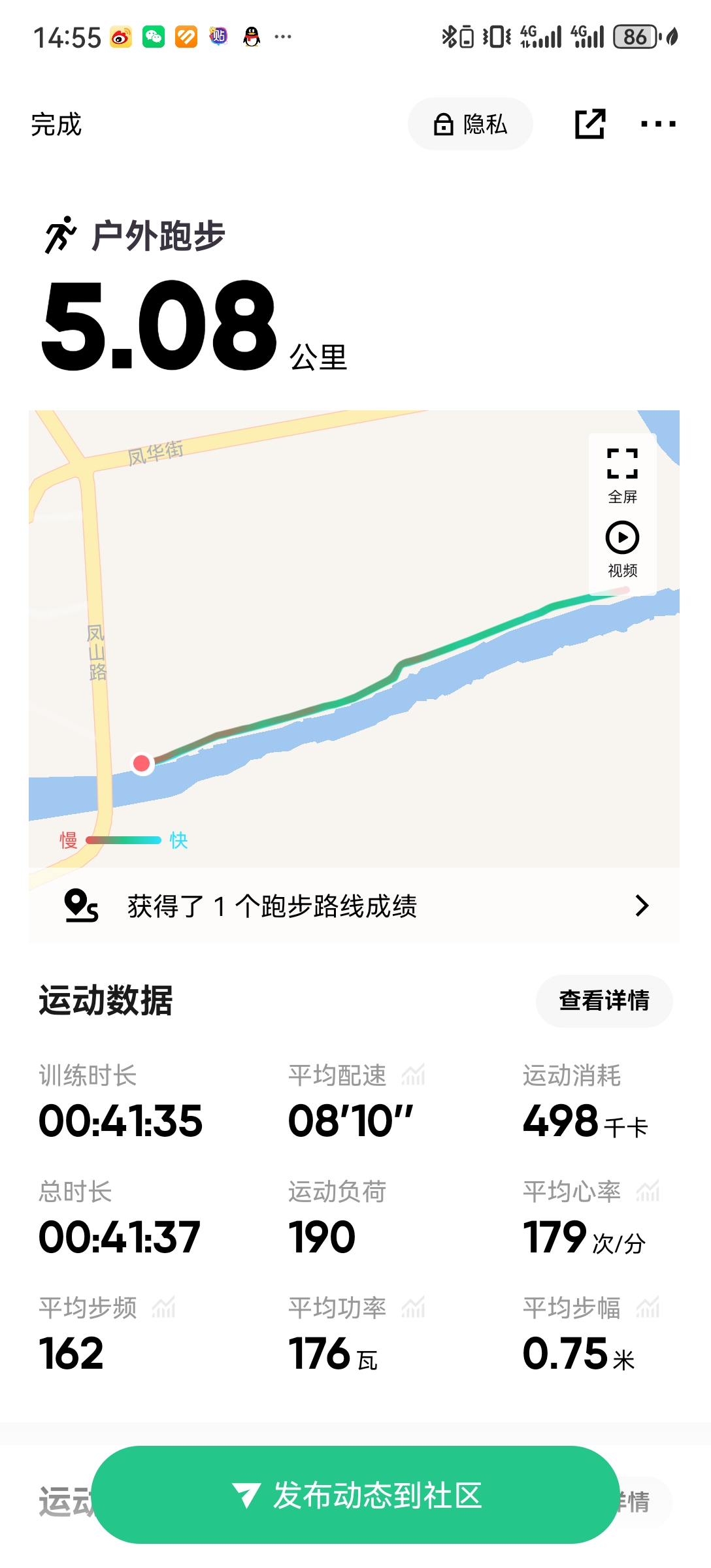Open the running route achievement row
The height and width of the screenshot is (1568, 711).
pos(354,906)
